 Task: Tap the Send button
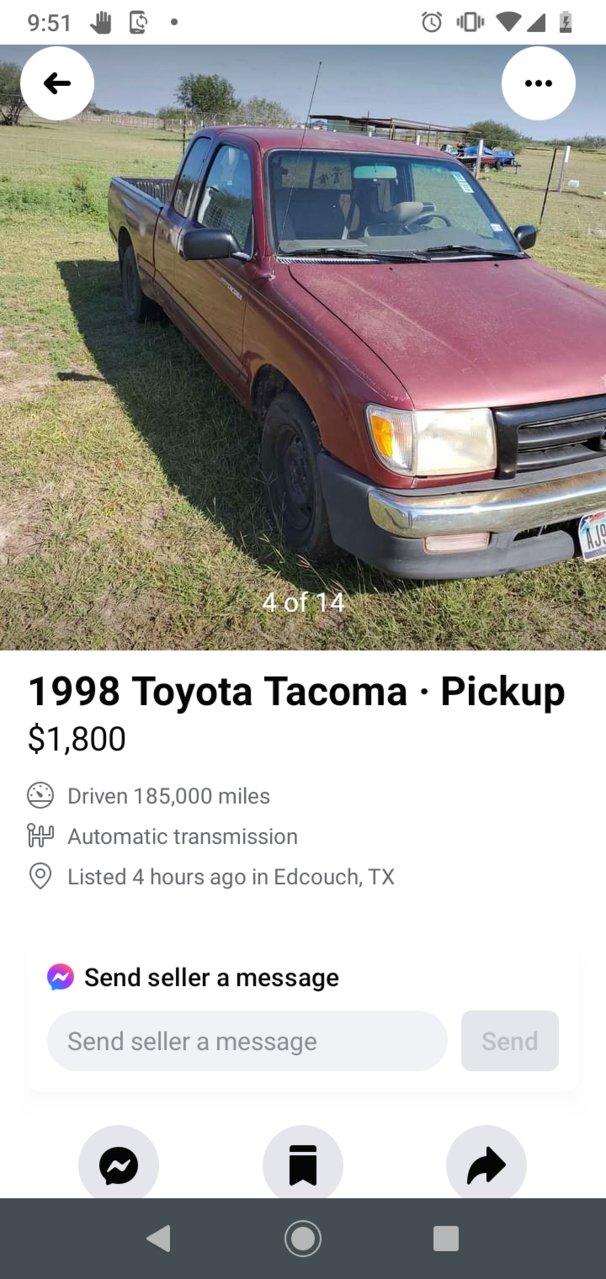(x=509, y=1041)
